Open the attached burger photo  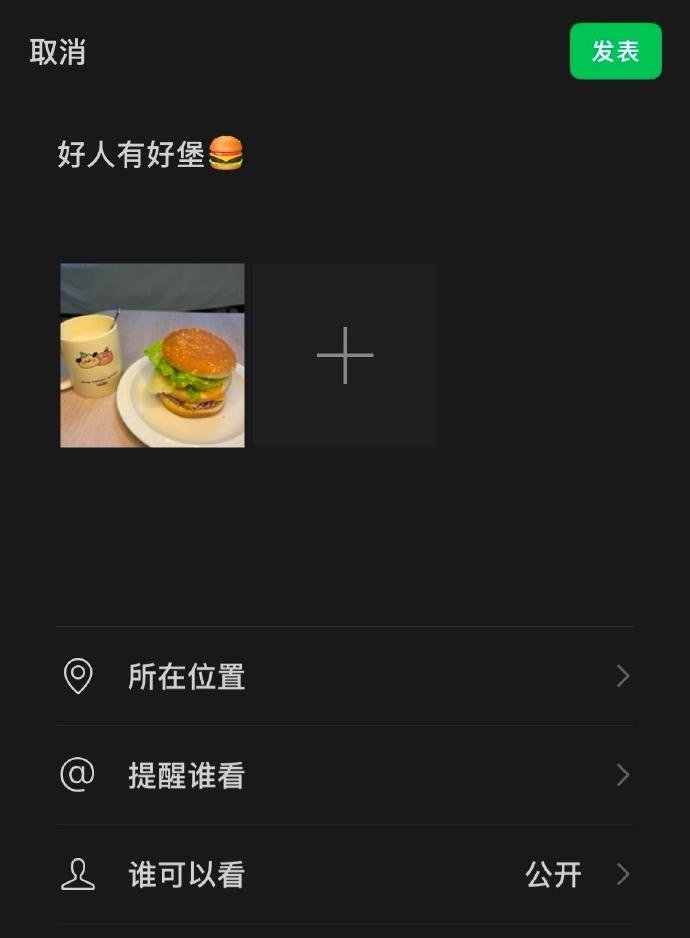pos(152,355)
